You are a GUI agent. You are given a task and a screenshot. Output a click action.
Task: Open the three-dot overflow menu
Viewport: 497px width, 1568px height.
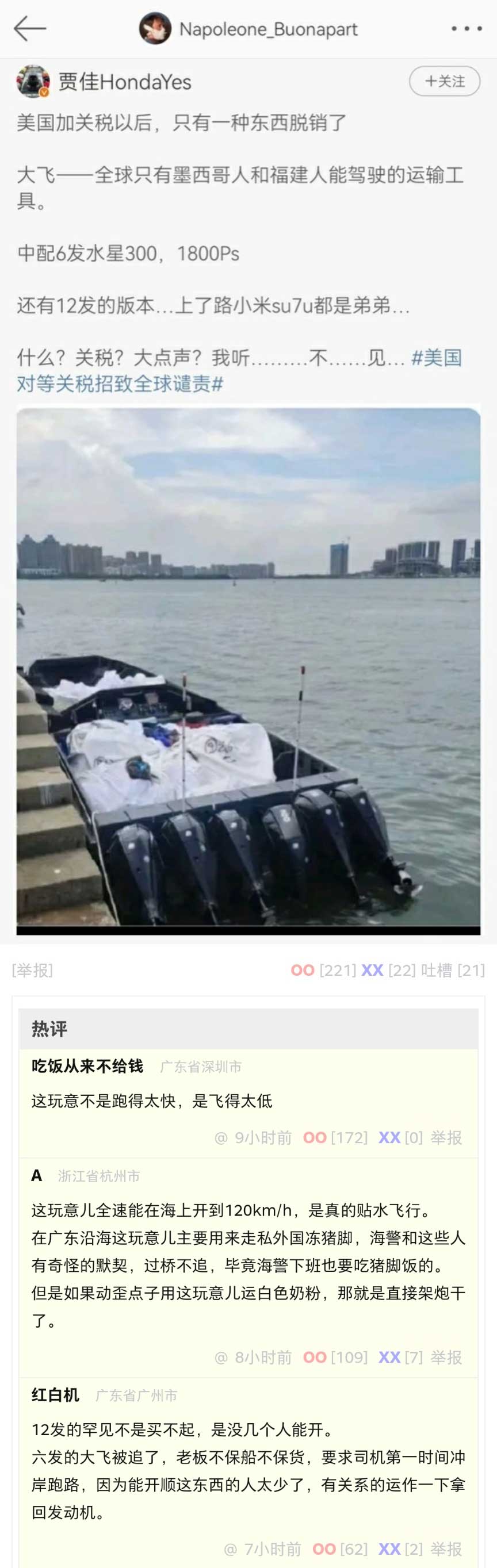(x=467, y=29)
